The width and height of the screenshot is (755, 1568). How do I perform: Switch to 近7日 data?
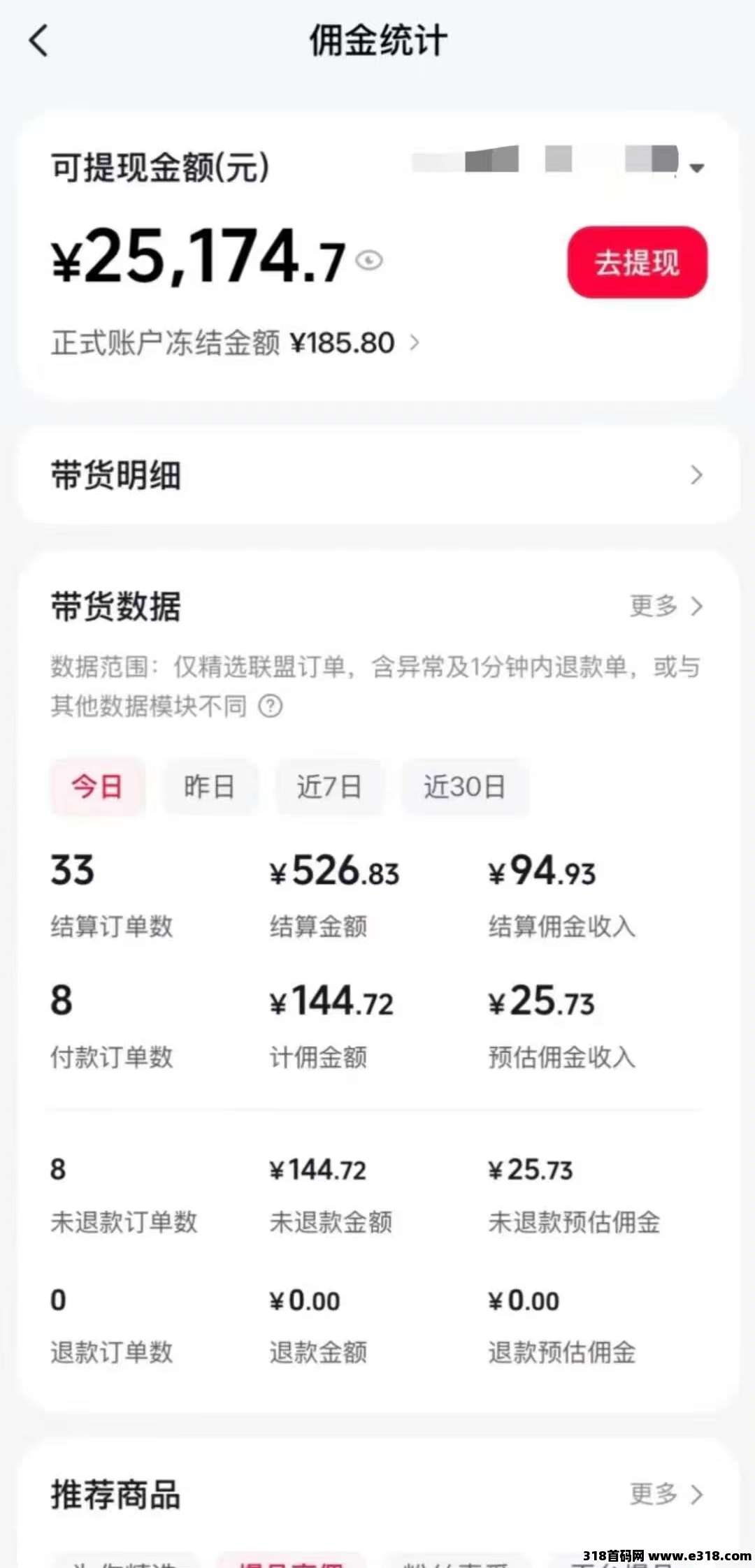click(x=329, y=787)
